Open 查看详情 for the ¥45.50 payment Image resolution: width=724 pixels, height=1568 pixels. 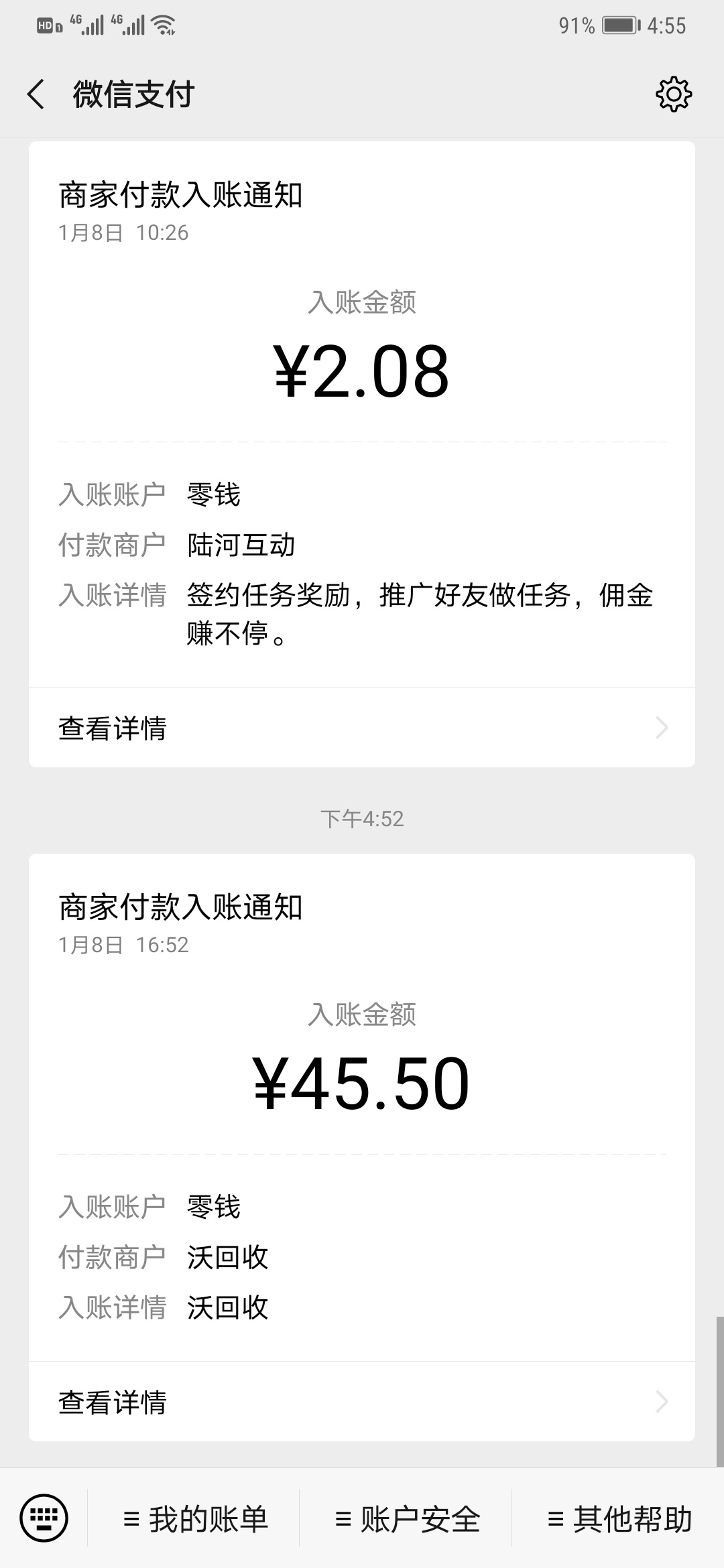click(x=362, y=1402)
